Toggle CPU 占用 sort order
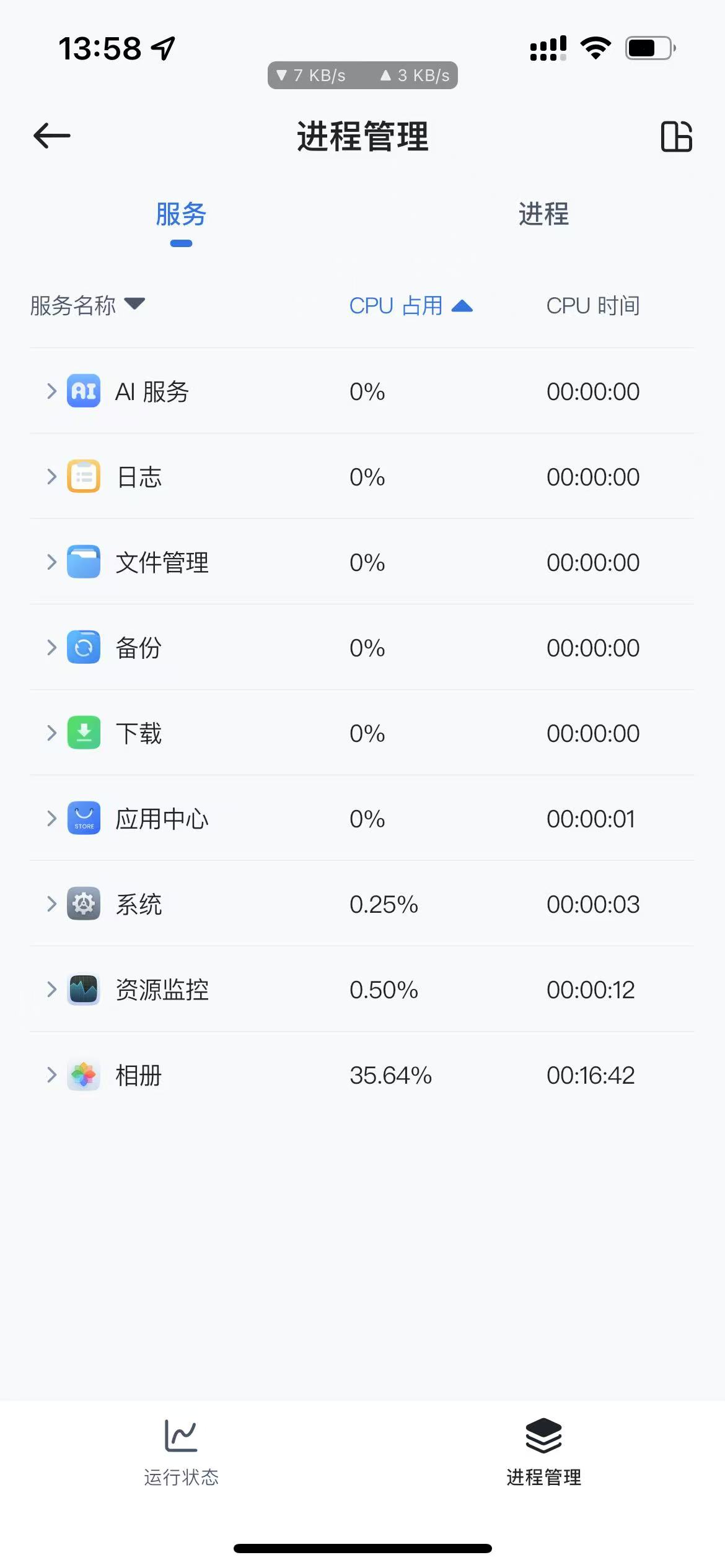Viewport: 725px width, 1568px height. (411, 305)
